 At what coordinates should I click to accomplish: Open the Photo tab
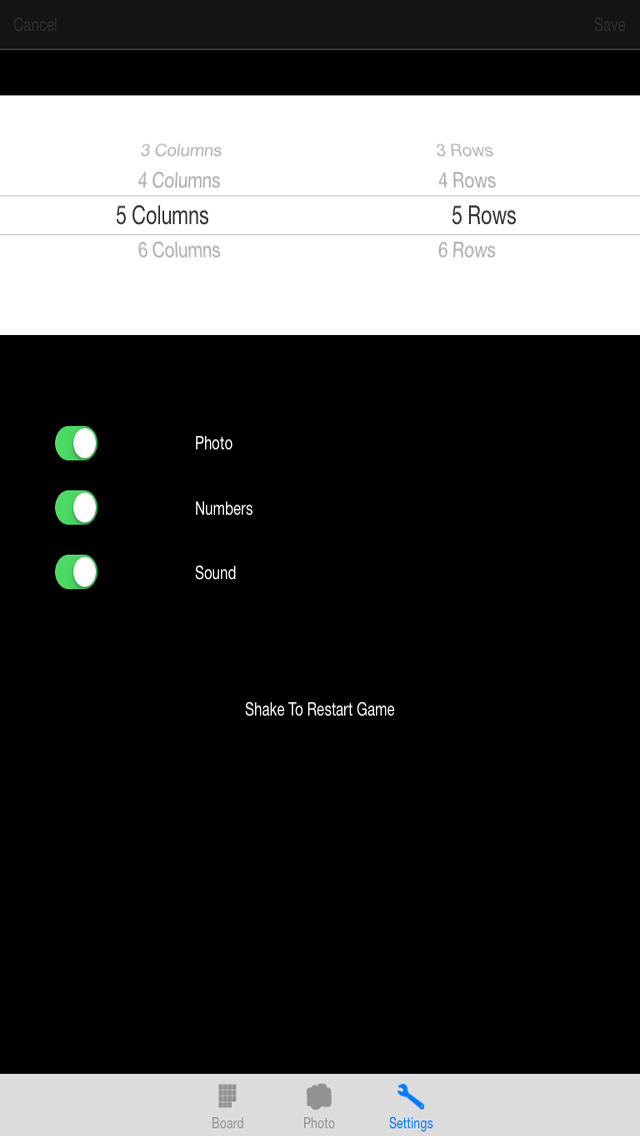pyautogui.click(x=319, y=1106)
